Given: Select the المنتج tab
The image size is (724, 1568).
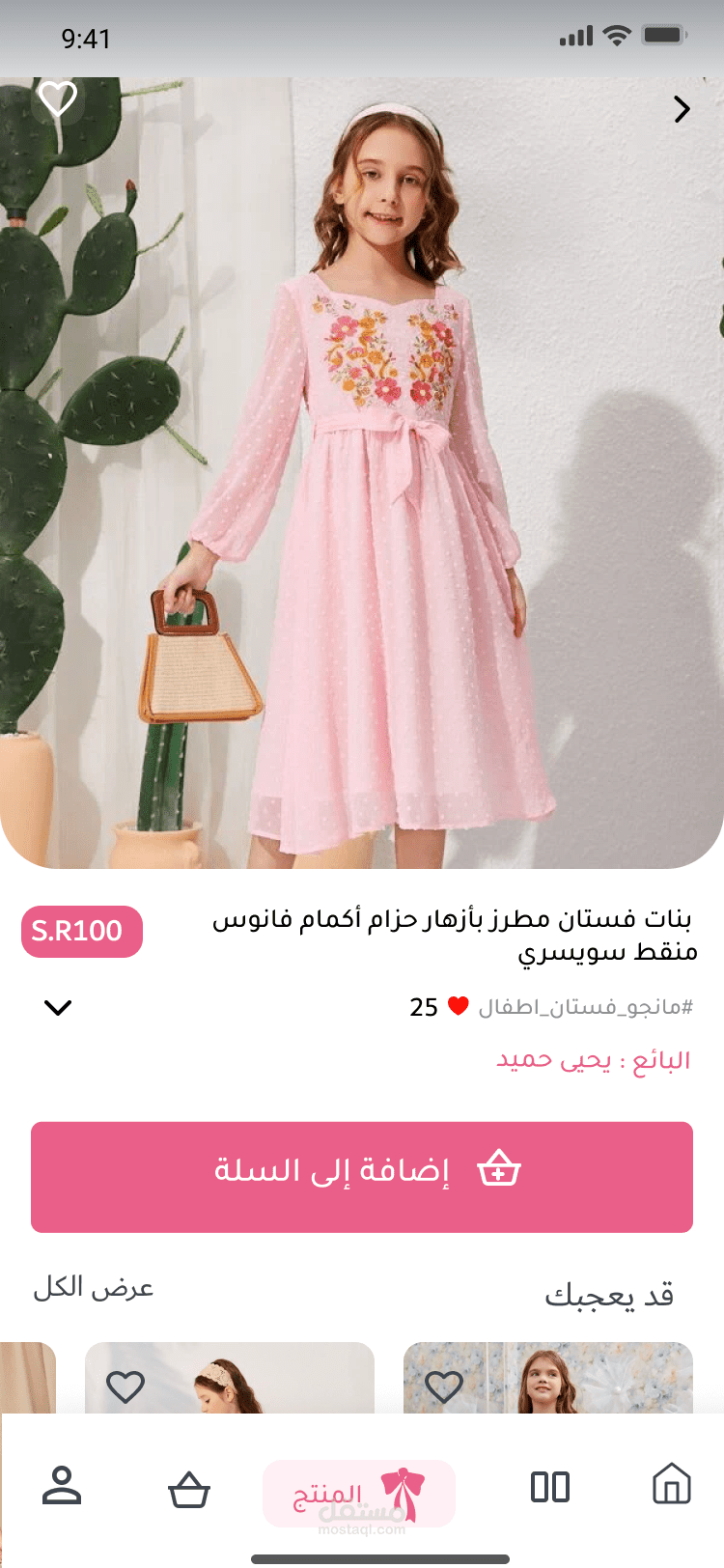Looking at the screenshot, I should [359, 1493].
